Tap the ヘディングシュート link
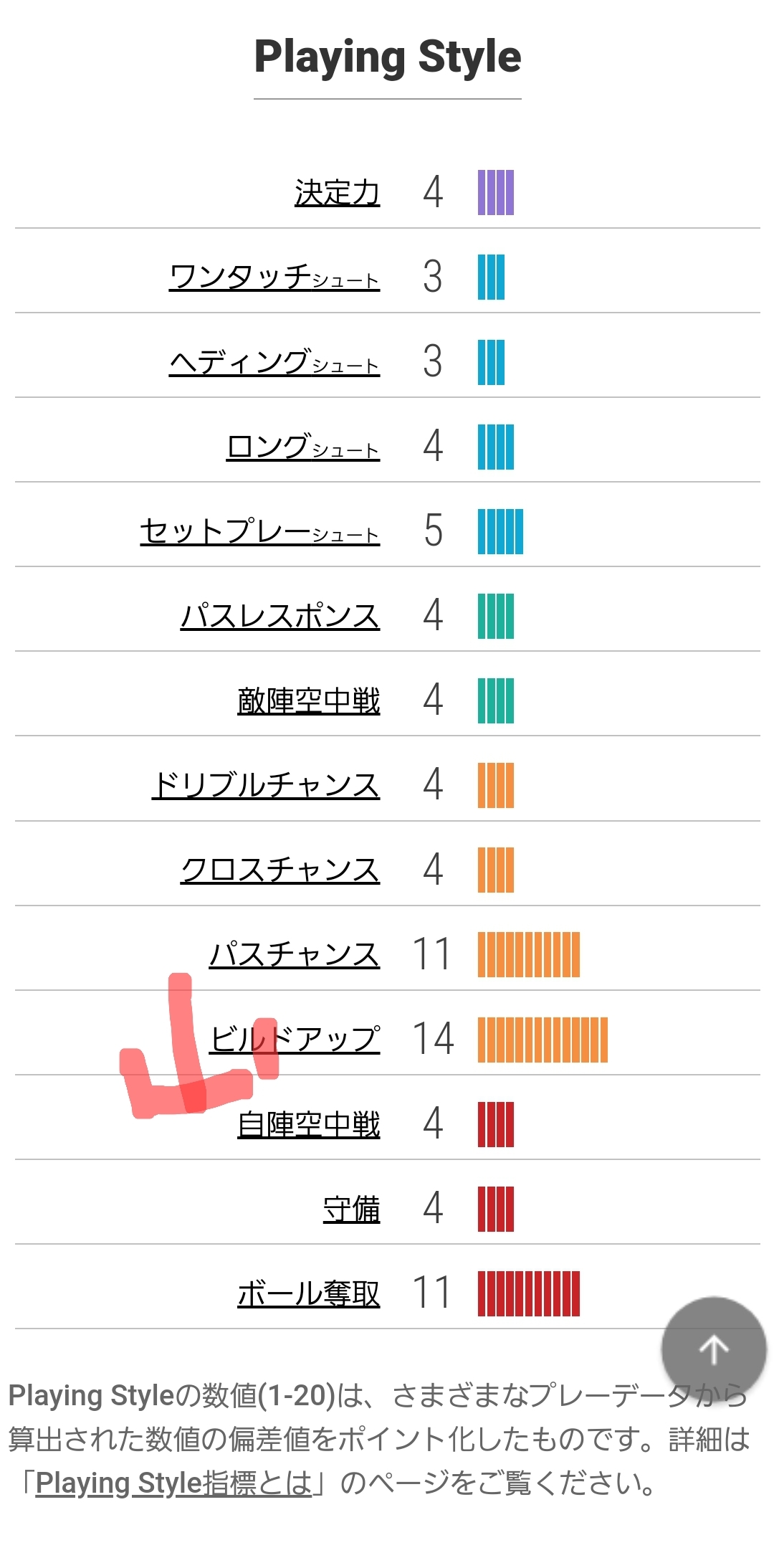 point(274,362)
